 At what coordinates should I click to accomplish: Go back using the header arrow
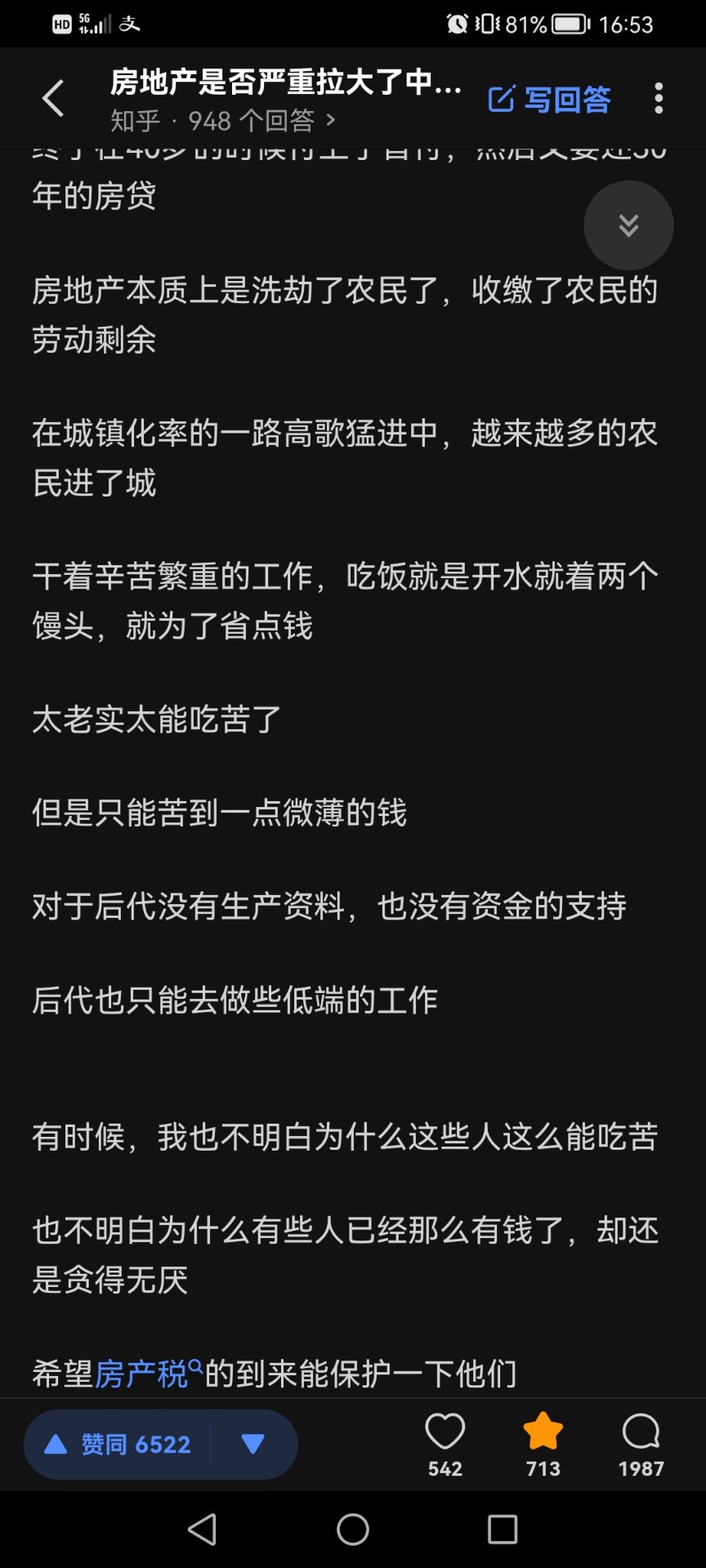pos(53,99)
